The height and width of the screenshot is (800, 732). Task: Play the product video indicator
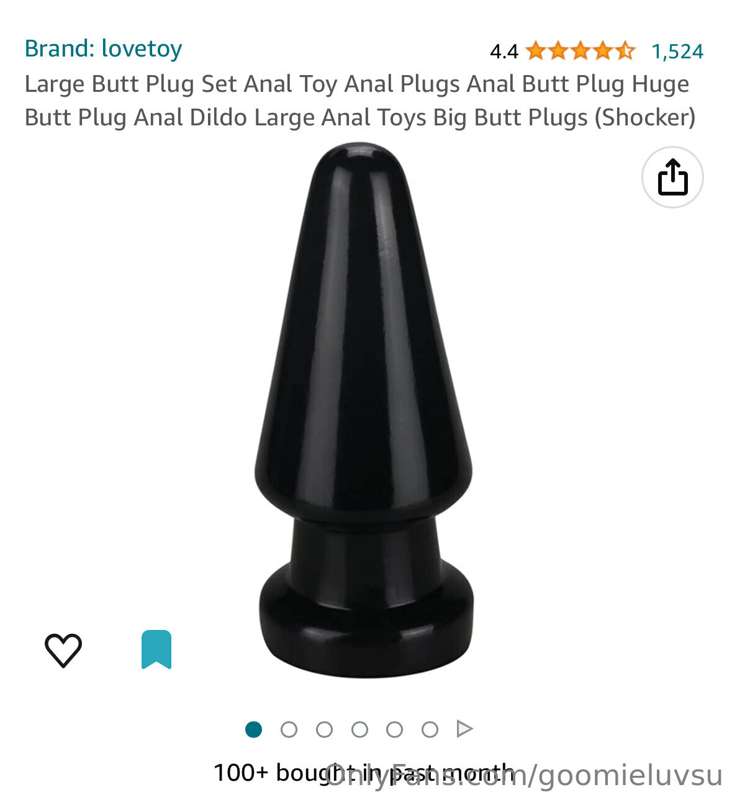(465, 729)
